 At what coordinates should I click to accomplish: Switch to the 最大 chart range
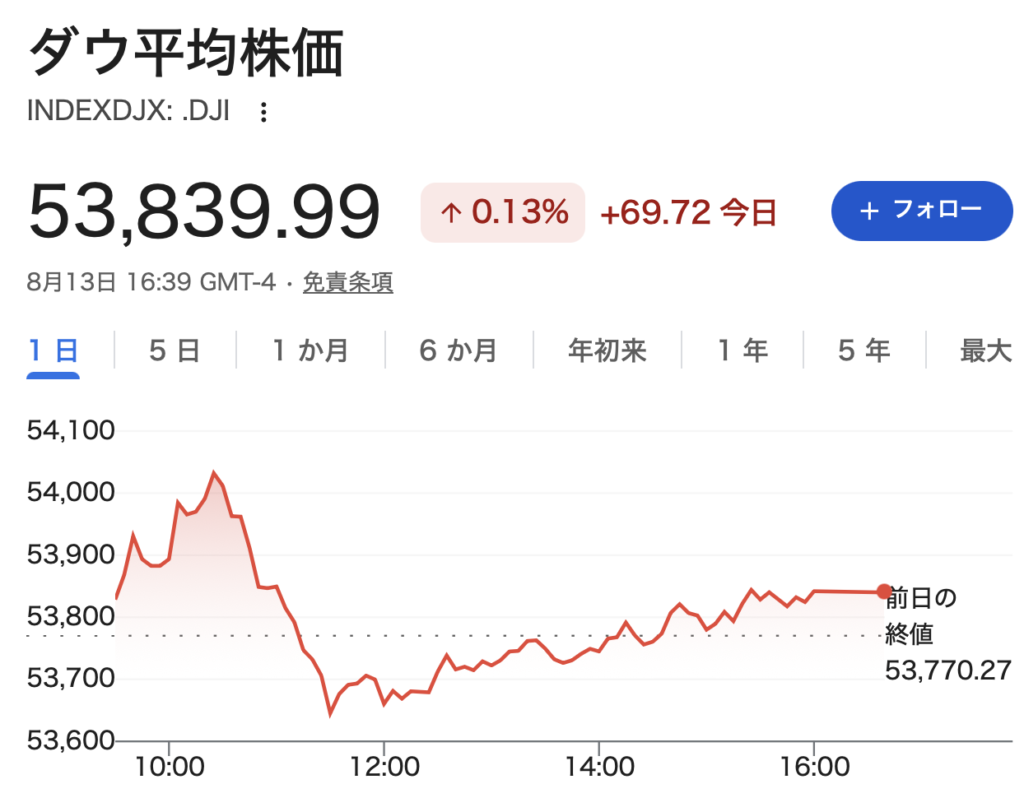coord(985,351)
